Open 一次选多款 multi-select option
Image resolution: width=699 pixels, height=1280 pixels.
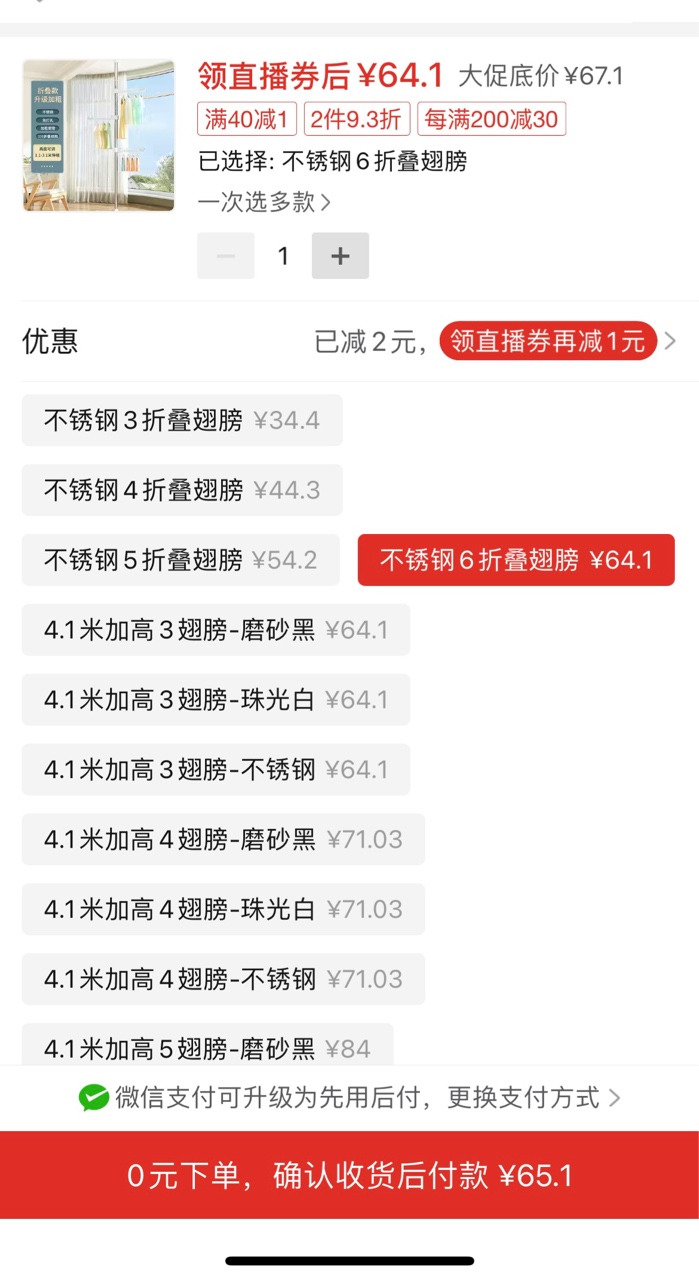(265, 202)
